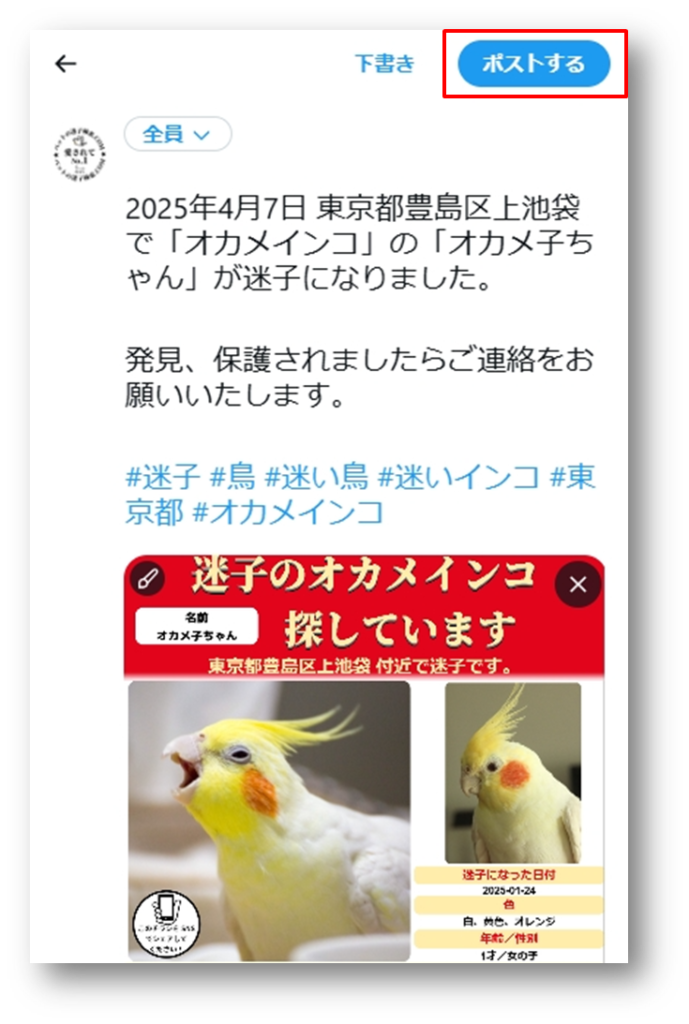This screenshot has width=689, height=1024.
Task: Open the attached lost bird poster
Action: [364, 780]
